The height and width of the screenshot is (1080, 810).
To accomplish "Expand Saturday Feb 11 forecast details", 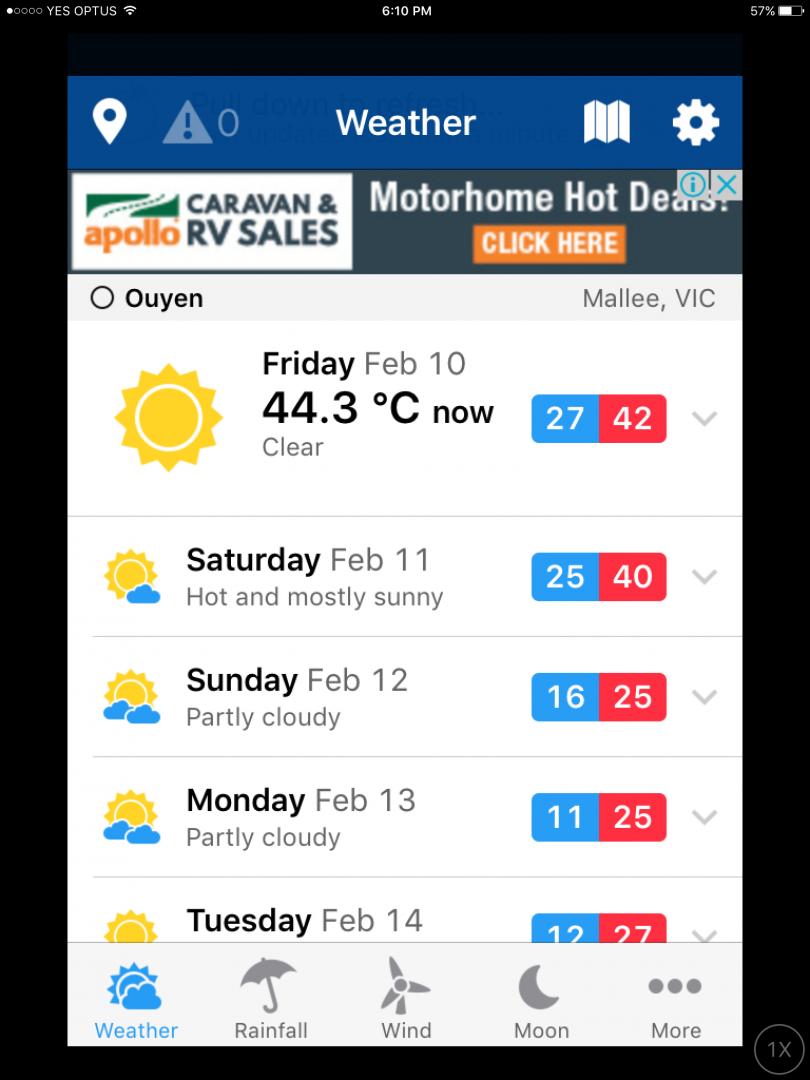I will [705, 576].
